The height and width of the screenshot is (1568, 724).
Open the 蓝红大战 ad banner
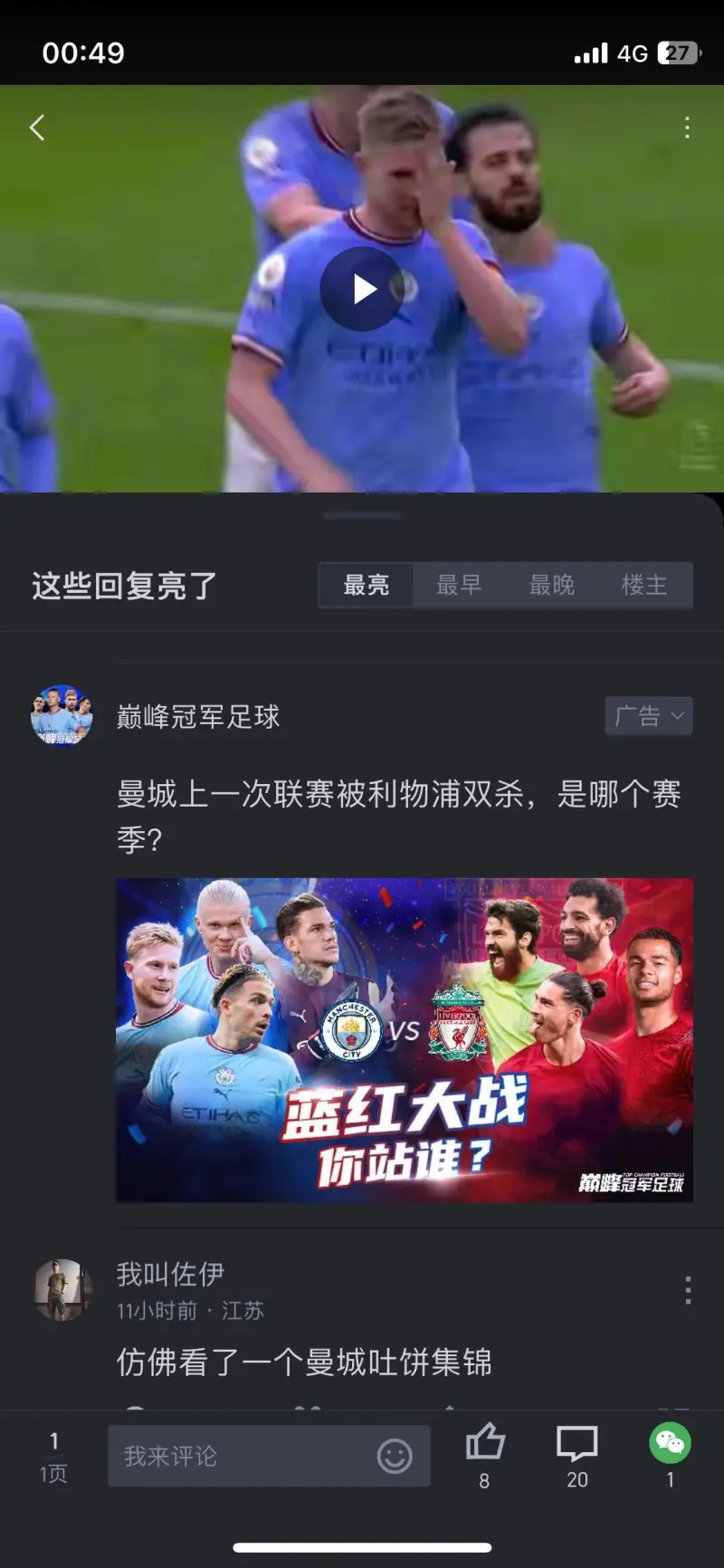pos(404,1039)
